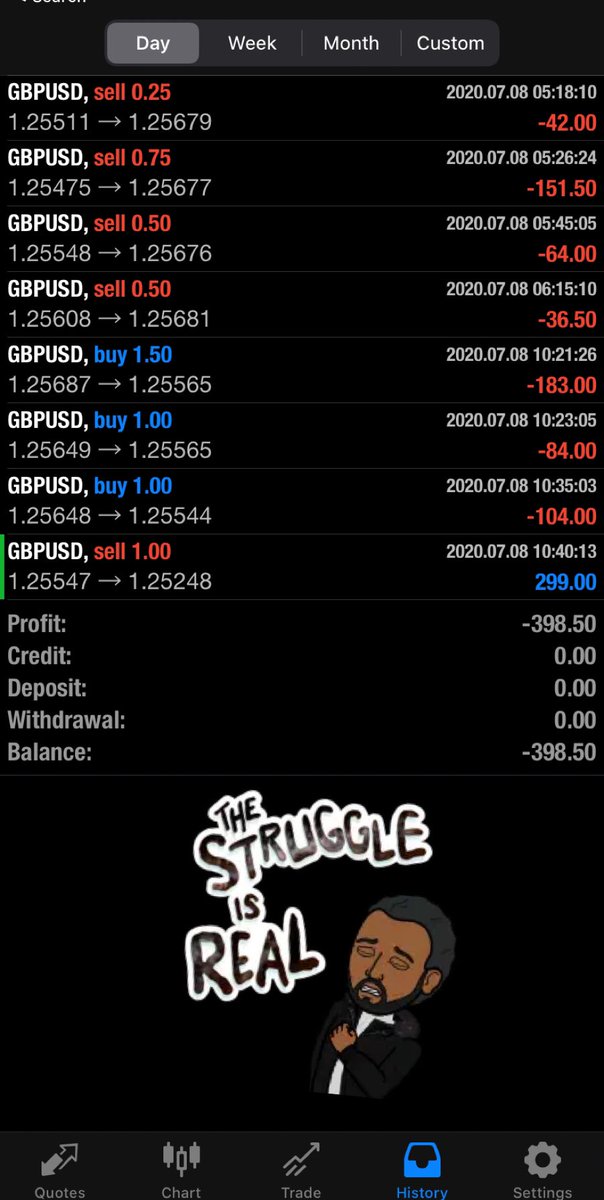Open the GBPUSD buy 1.50 trade
This screenshot has height=1200, width=604.
(x=302, y=370)
